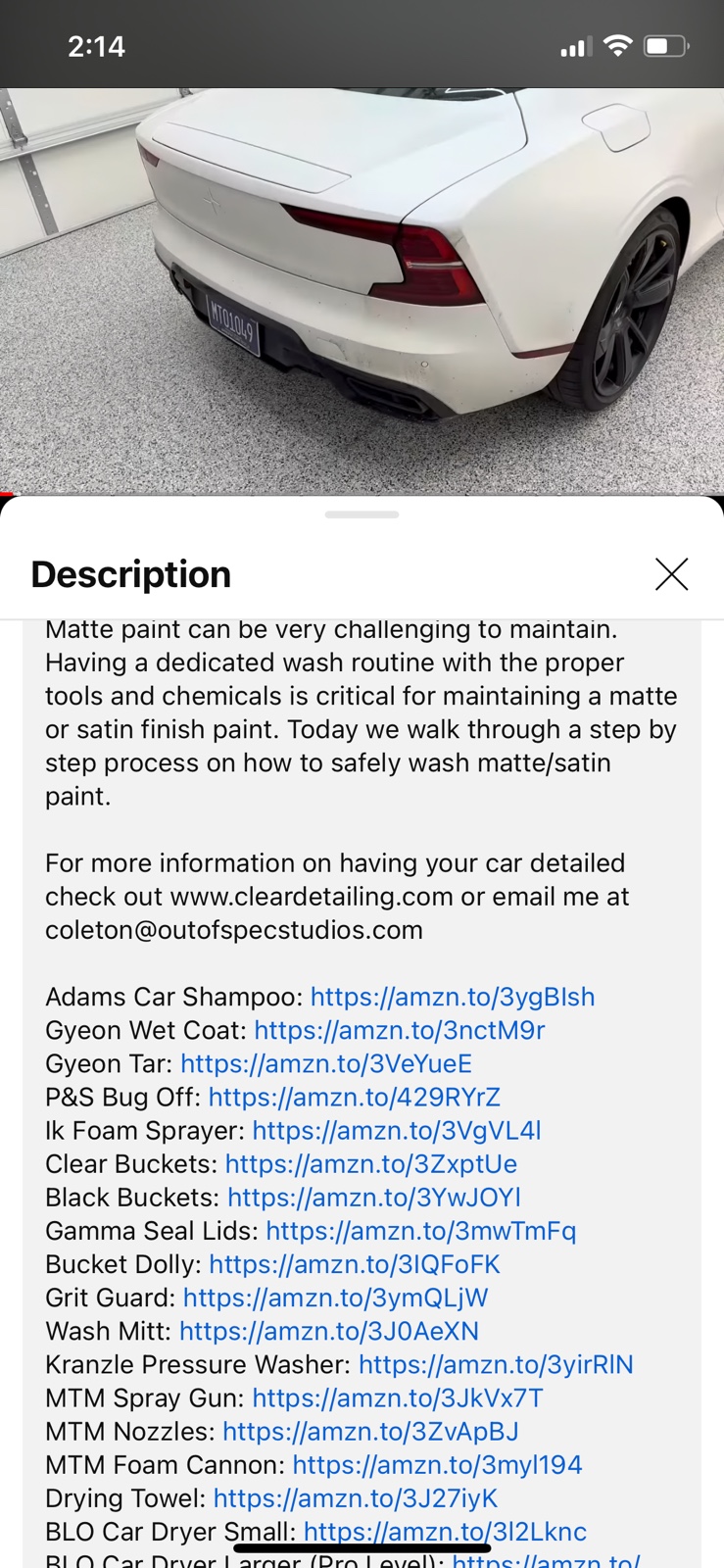724x1568 pixels.
Task: Follow the Gyeon Tar link
Action: 325,1063
